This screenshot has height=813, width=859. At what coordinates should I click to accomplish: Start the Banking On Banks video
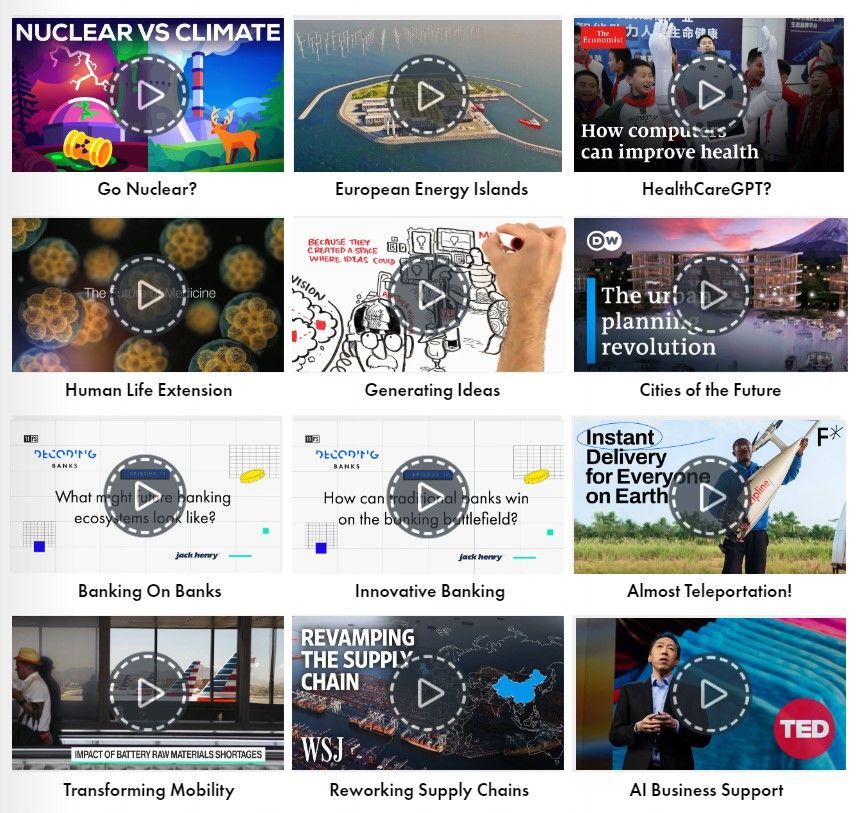pos(148,495)
